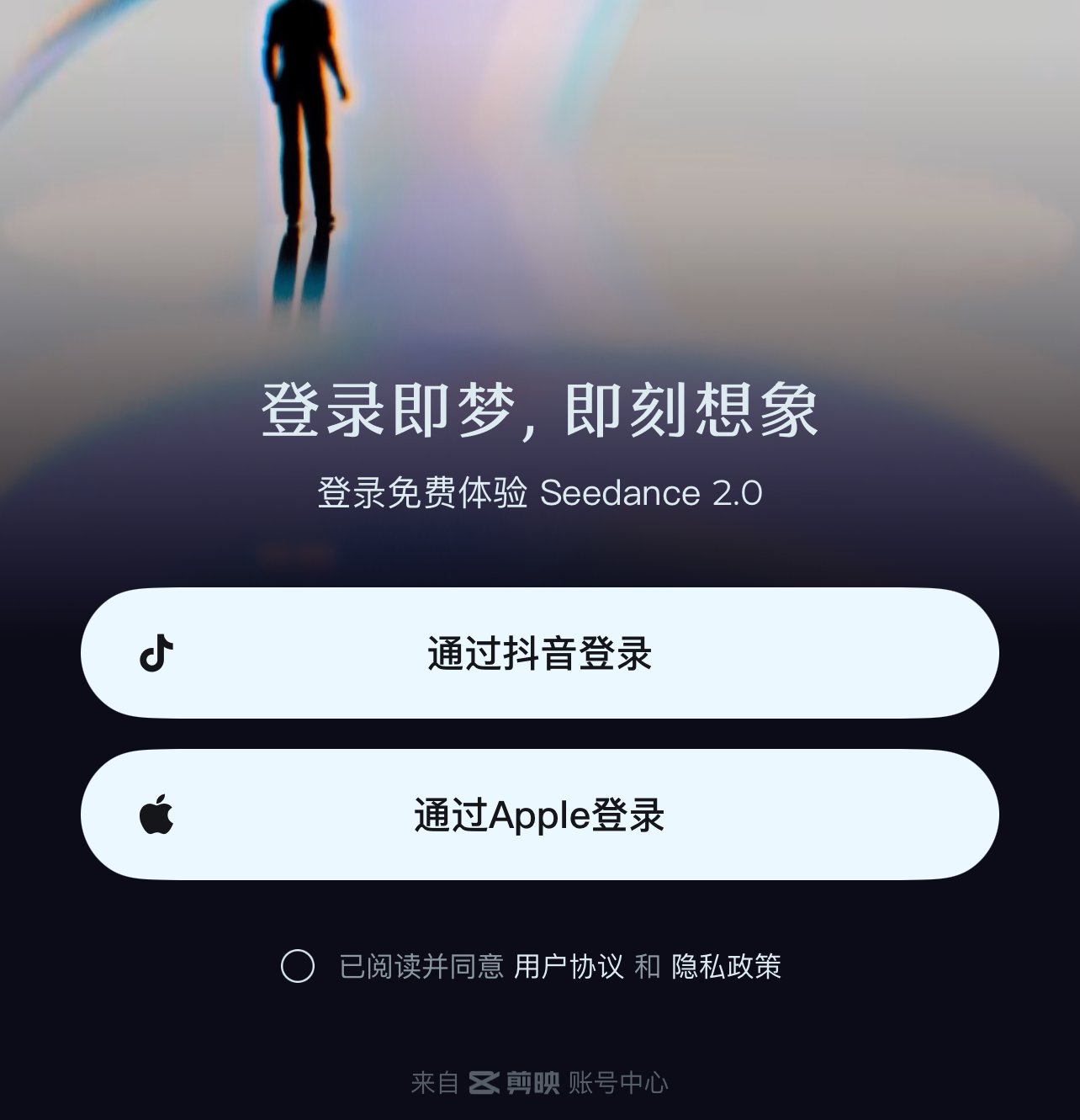
Task: View the 隐私政策 privacy policy
Action: [727, 967]
